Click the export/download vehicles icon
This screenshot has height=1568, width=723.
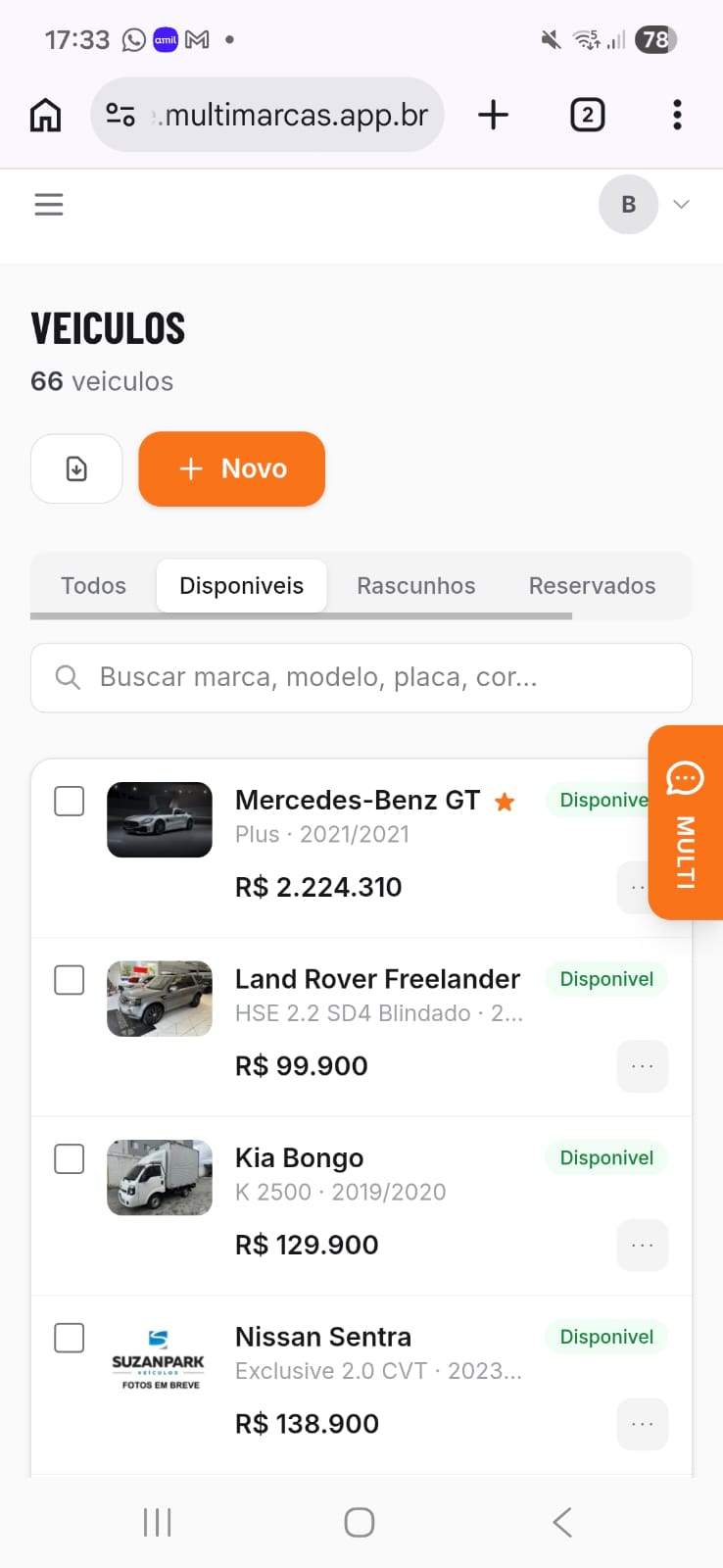pyautogui.click(x=75, y=468)
